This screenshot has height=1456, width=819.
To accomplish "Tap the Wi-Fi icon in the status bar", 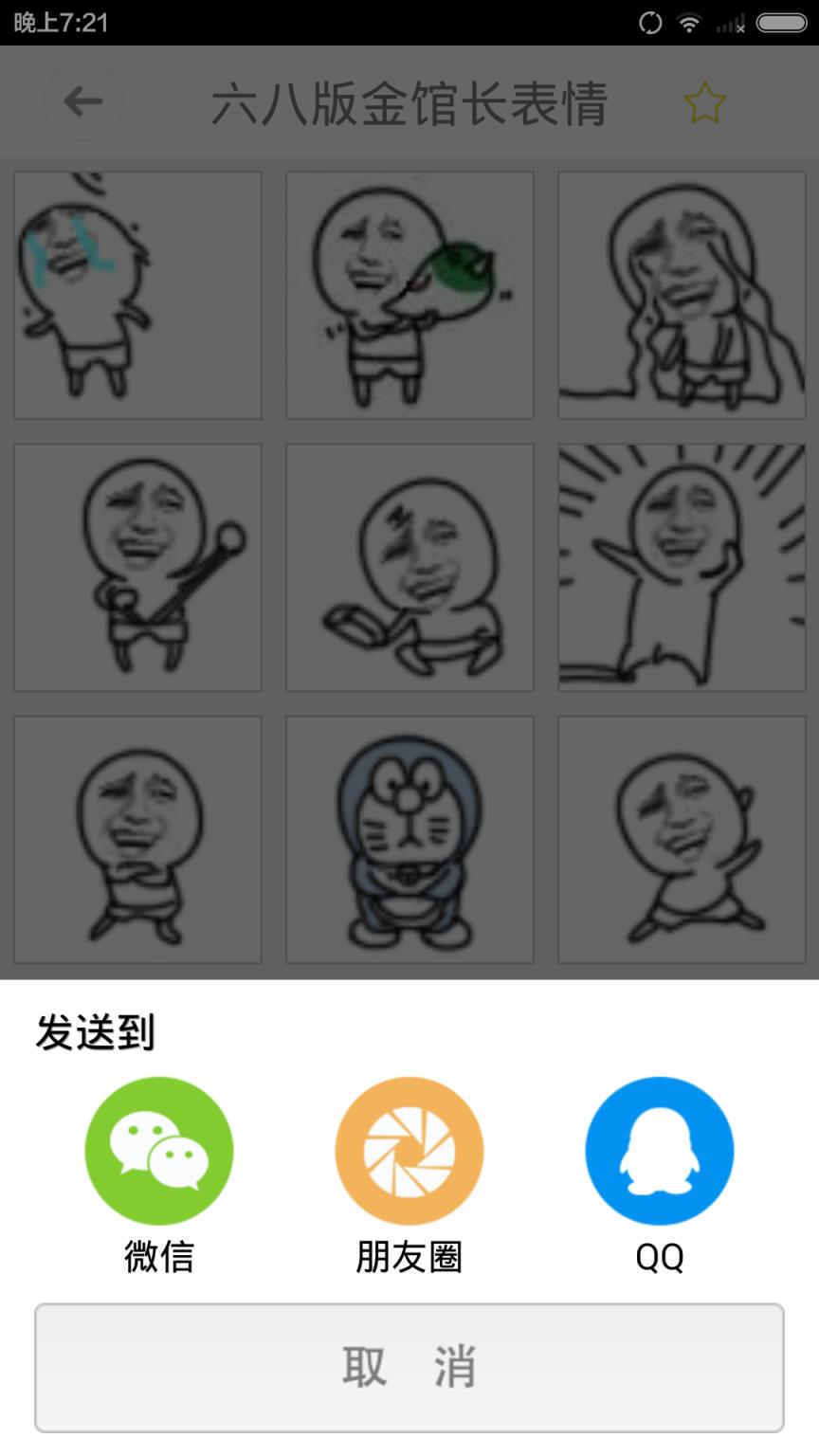I will pyautogui.click(x=689, y=22).
